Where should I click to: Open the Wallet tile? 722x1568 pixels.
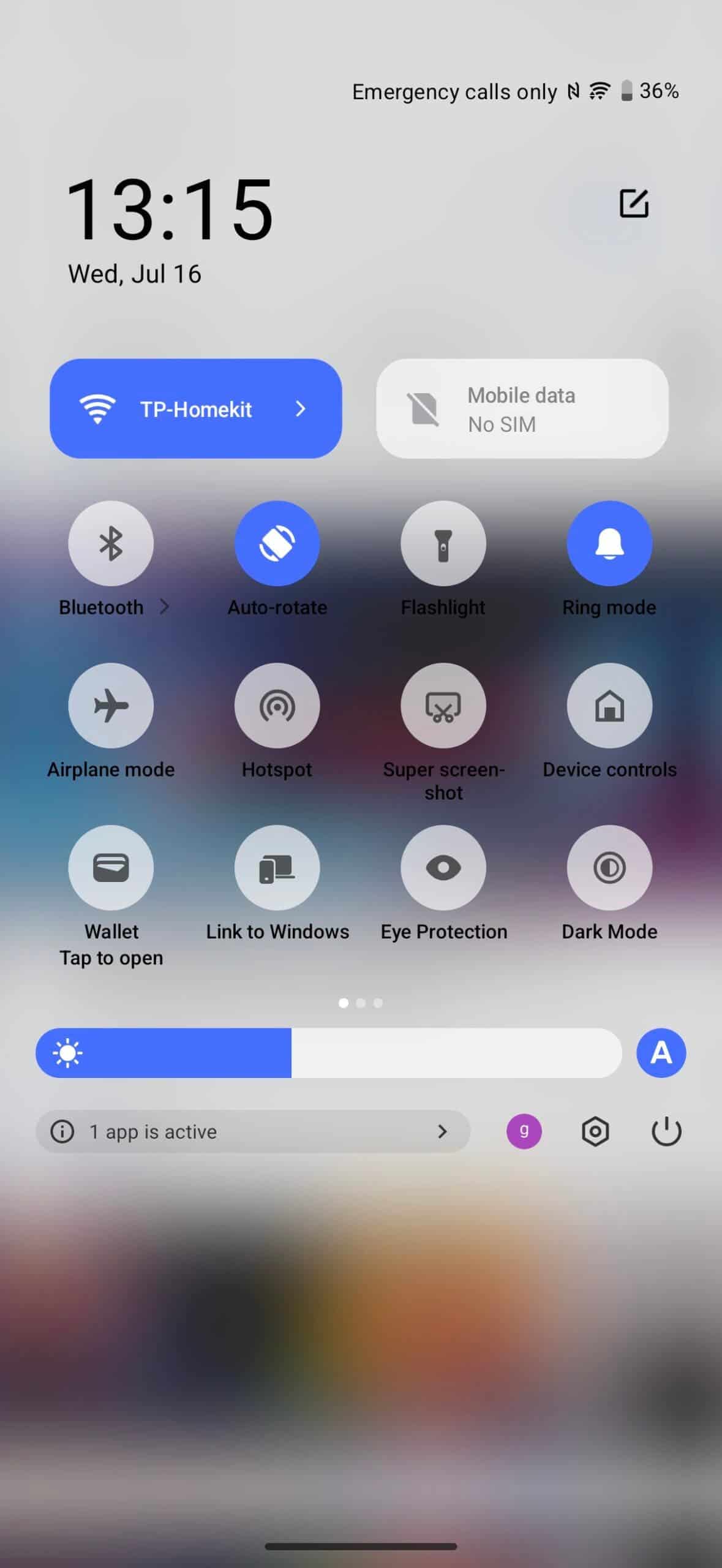[111, 868]
